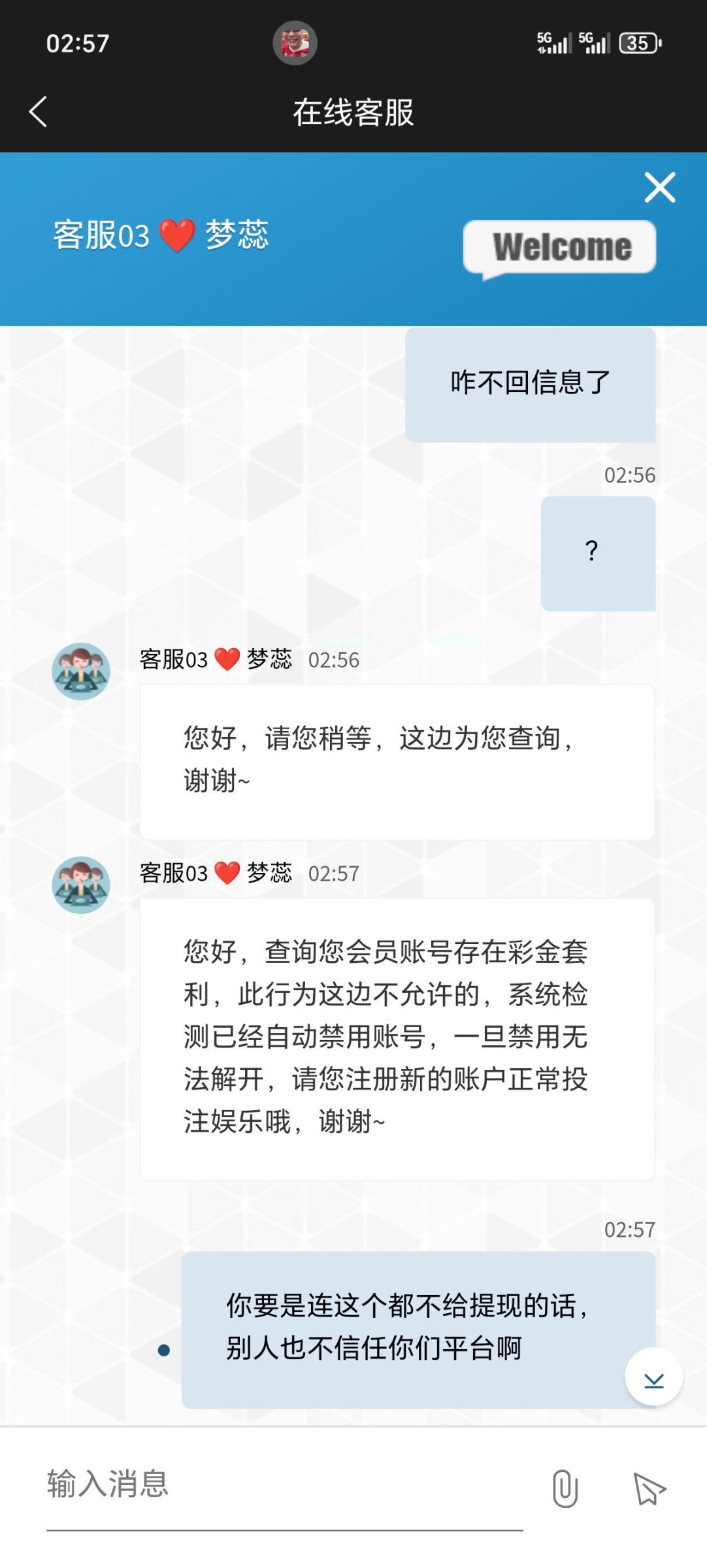
Task: Attach a file with the paperclip
Action: coord(565,1488)
